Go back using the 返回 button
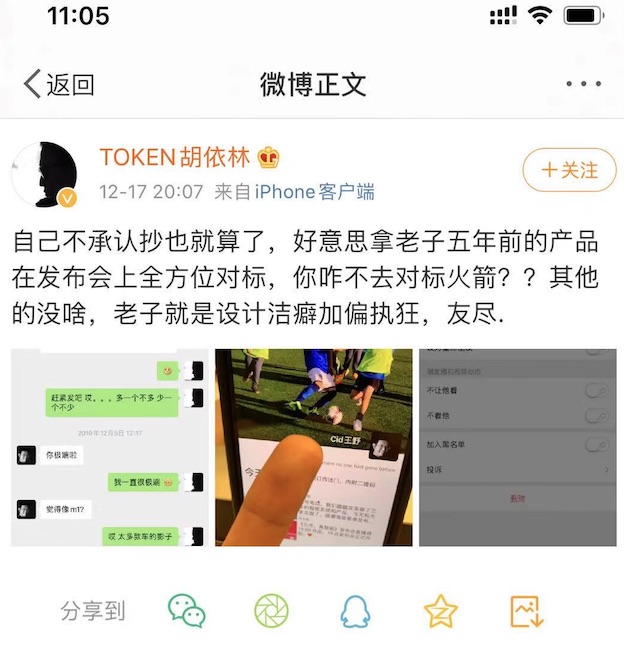Viewport: 624px width, 652px height. click(58, 85)
